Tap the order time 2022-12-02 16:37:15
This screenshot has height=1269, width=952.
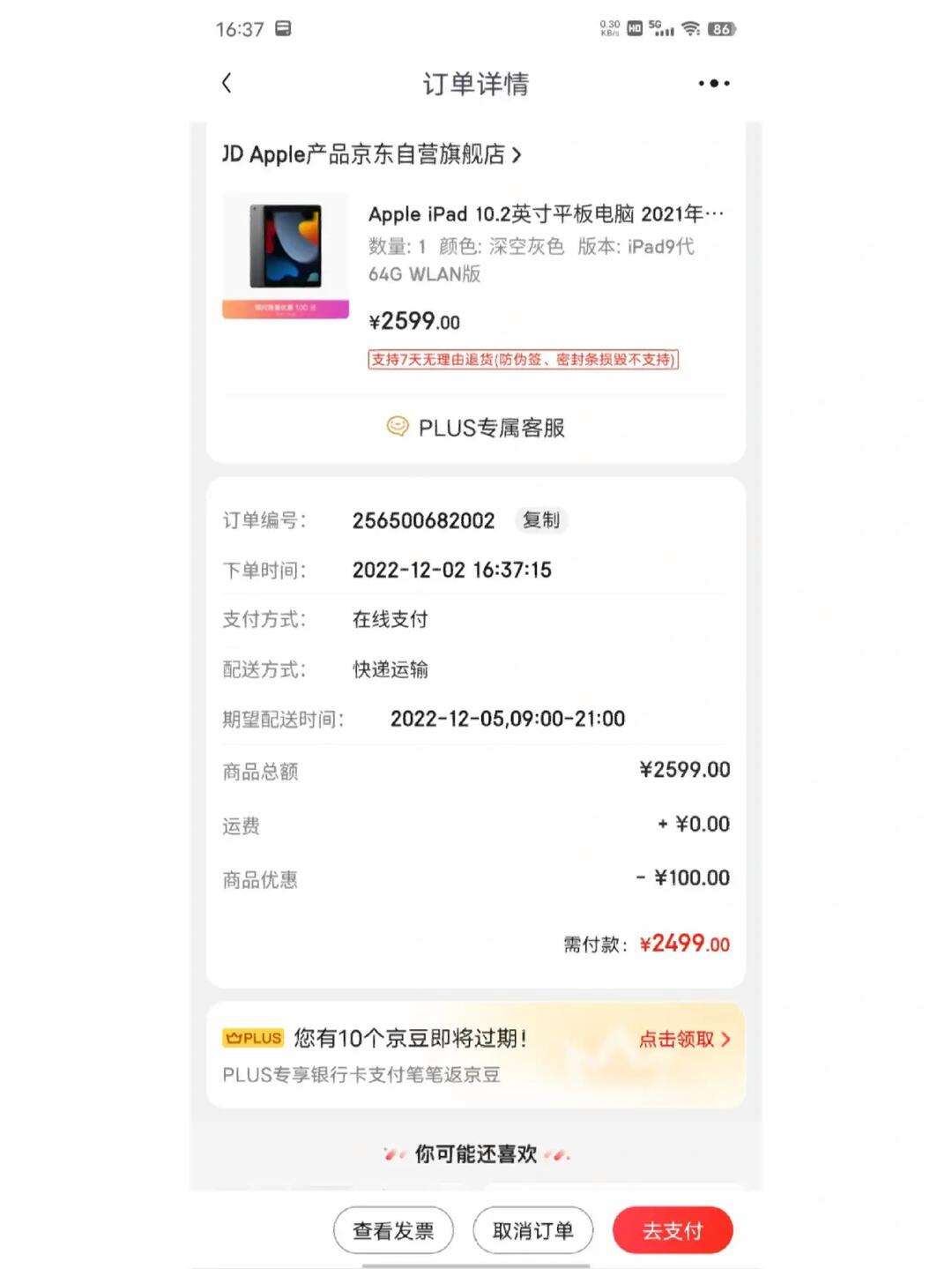pos(451,570)
